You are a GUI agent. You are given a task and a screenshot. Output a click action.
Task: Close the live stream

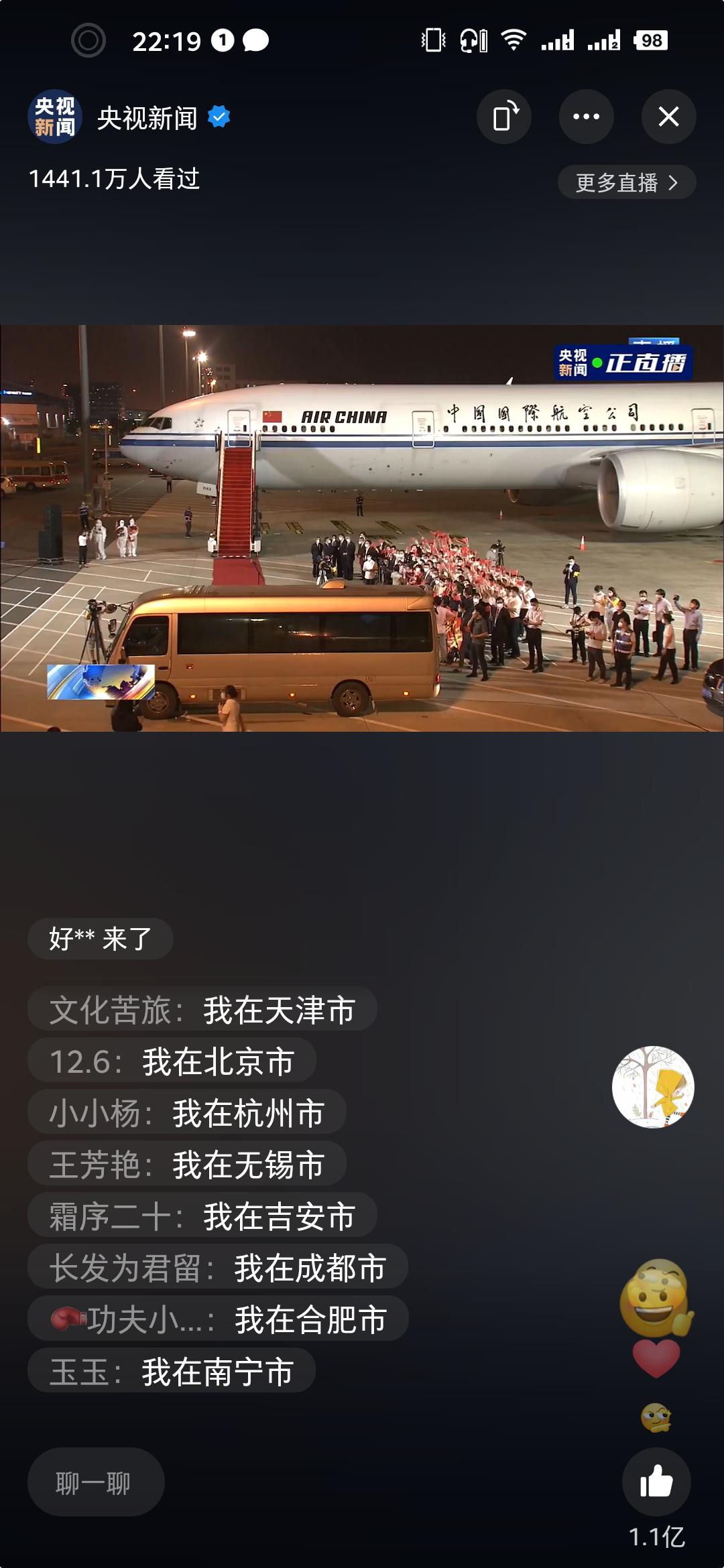[x=668, y=117]
